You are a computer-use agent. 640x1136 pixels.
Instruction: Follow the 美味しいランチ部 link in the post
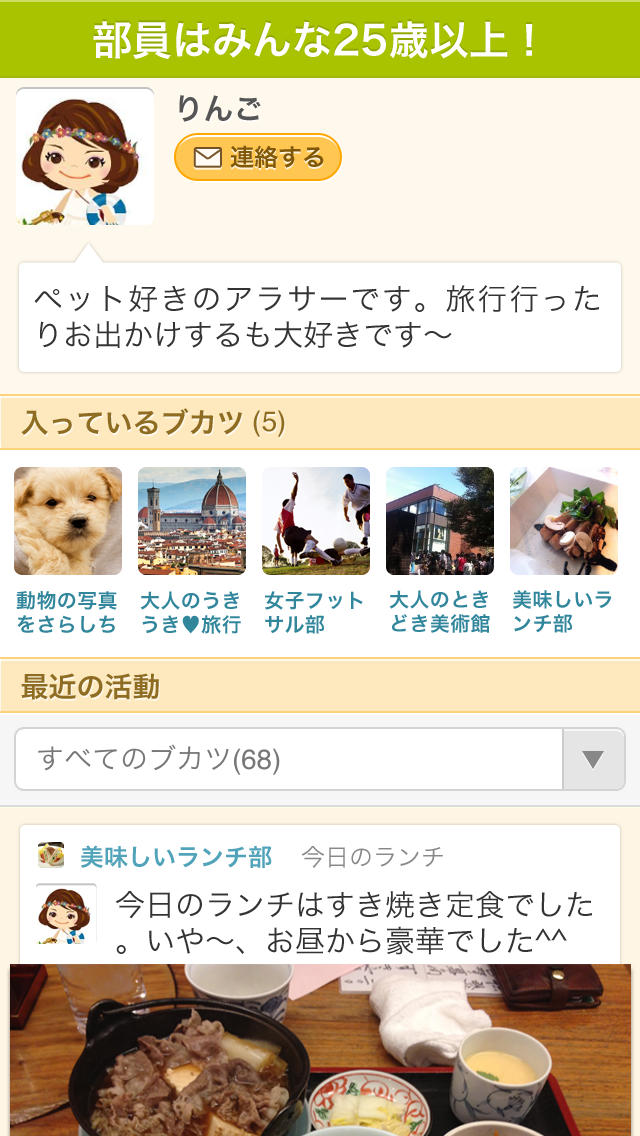[176, 857]
